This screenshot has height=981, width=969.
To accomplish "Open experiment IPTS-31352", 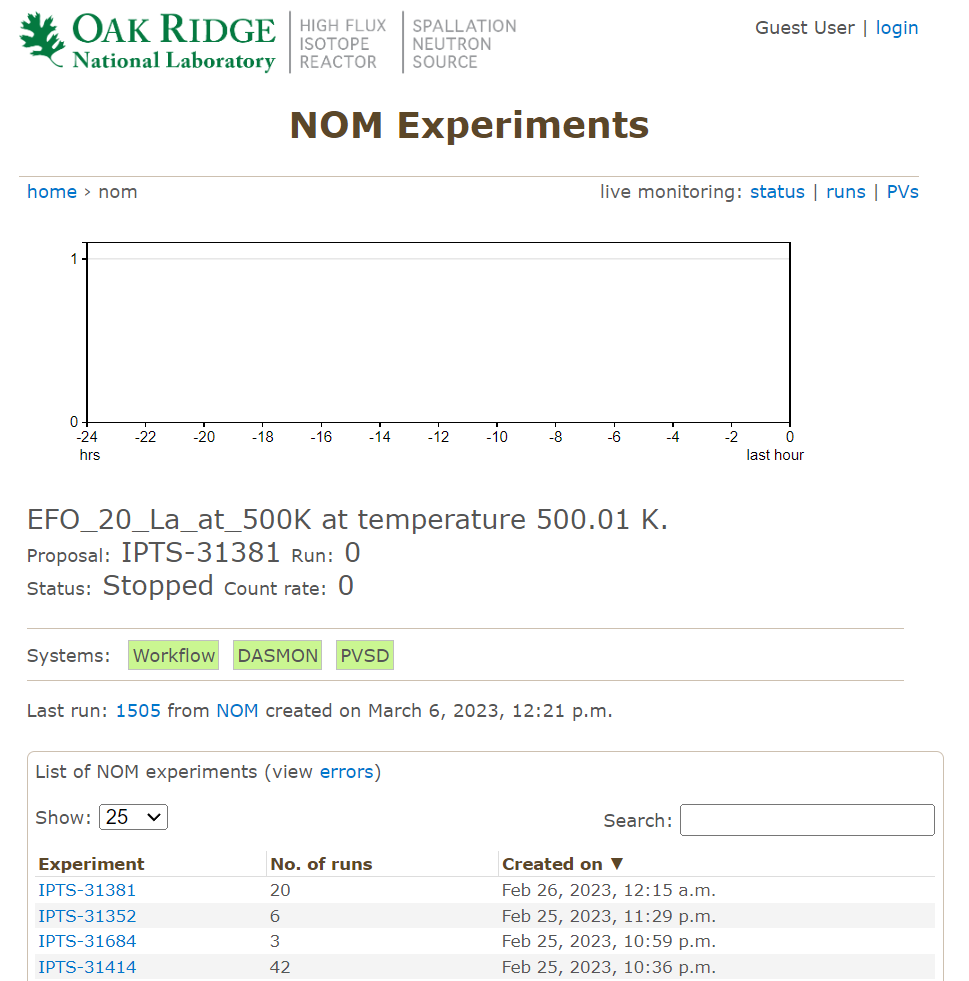I will 87,916.
